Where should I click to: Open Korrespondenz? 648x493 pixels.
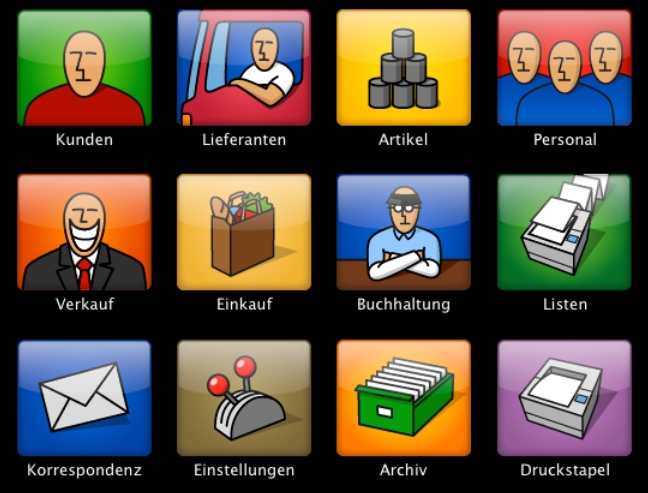pyautogui.click(x=84, y=398)
